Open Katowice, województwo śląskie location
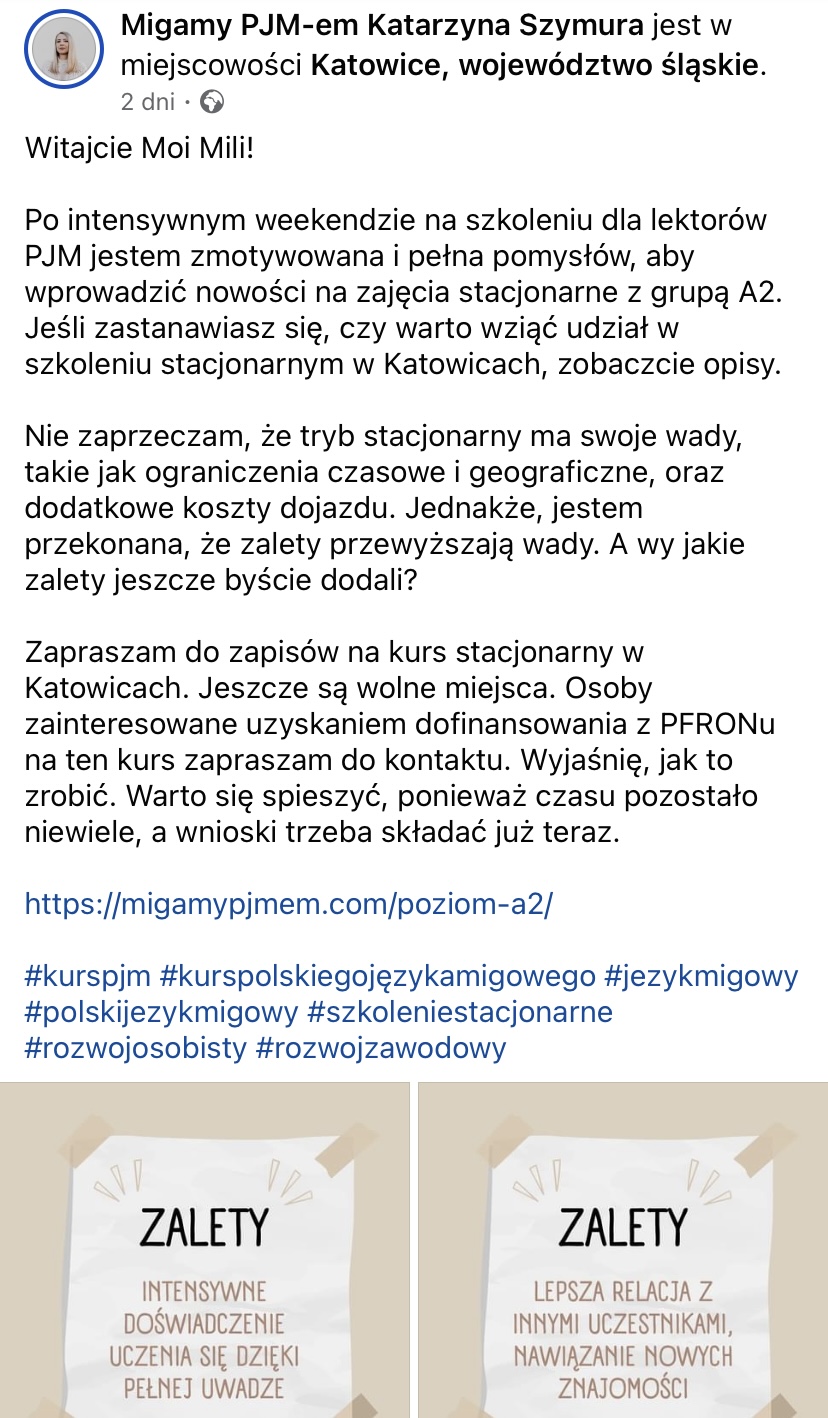The width and height of the screenshot is (828, 1418). [534, 66]
